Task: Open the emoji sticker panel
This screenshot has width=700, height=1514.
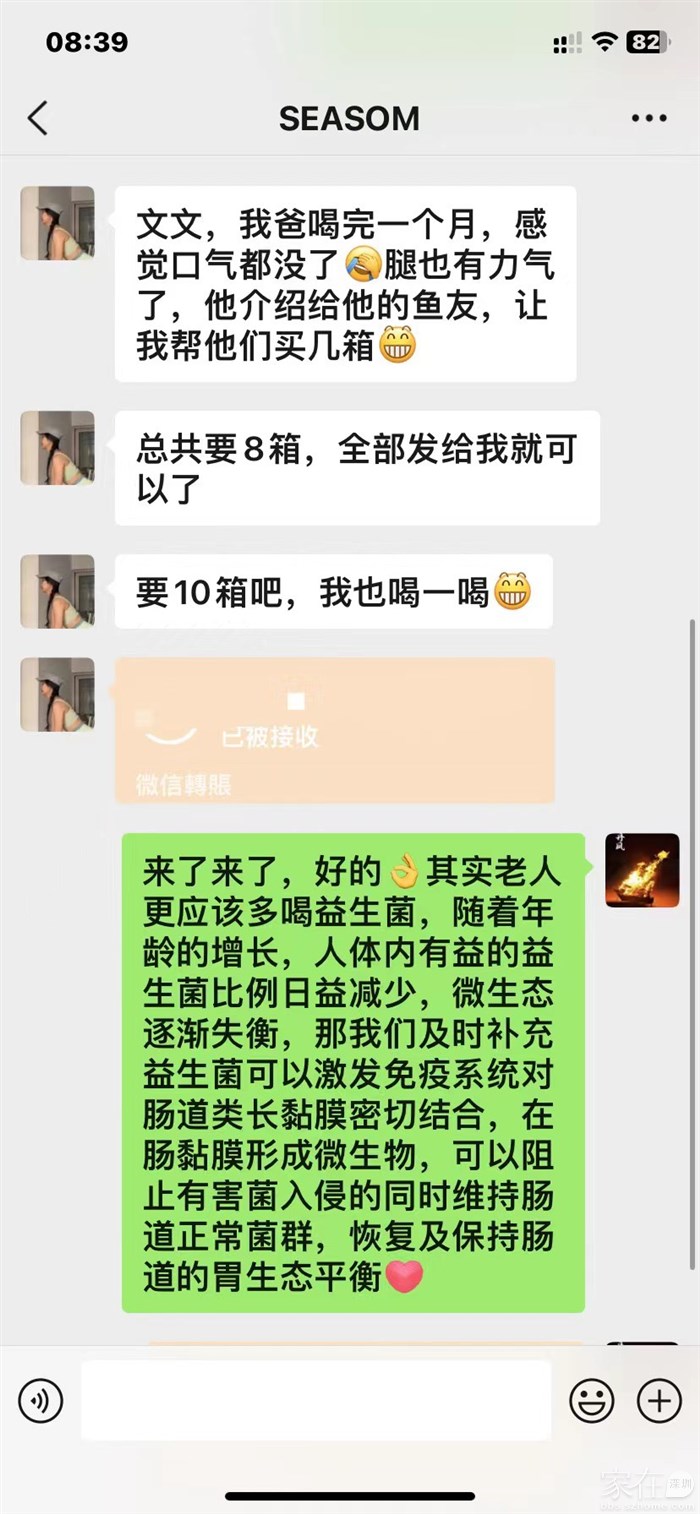Action: pos(592,1401)
